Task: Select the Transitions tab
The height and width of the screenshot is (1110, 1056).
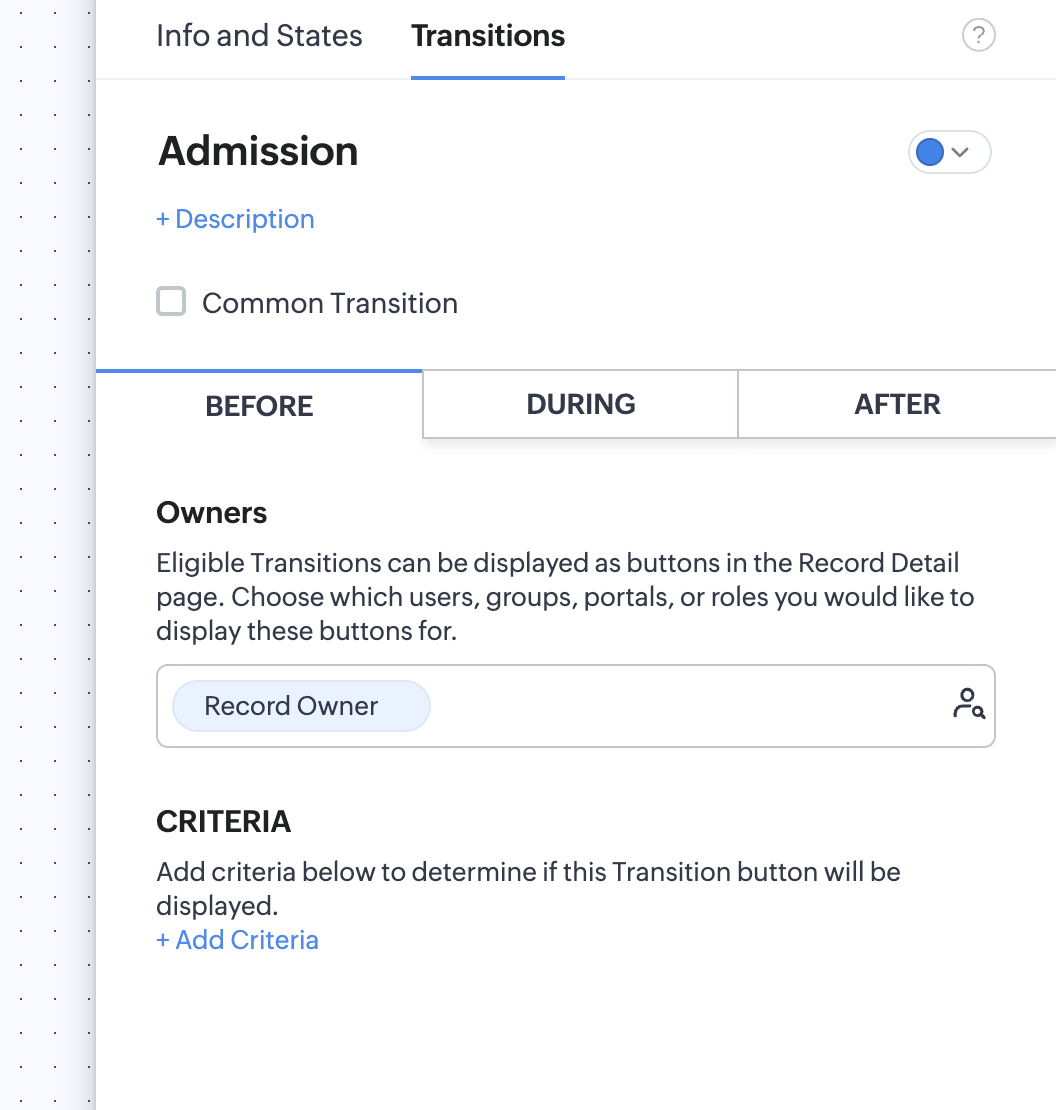Action: 488,36
